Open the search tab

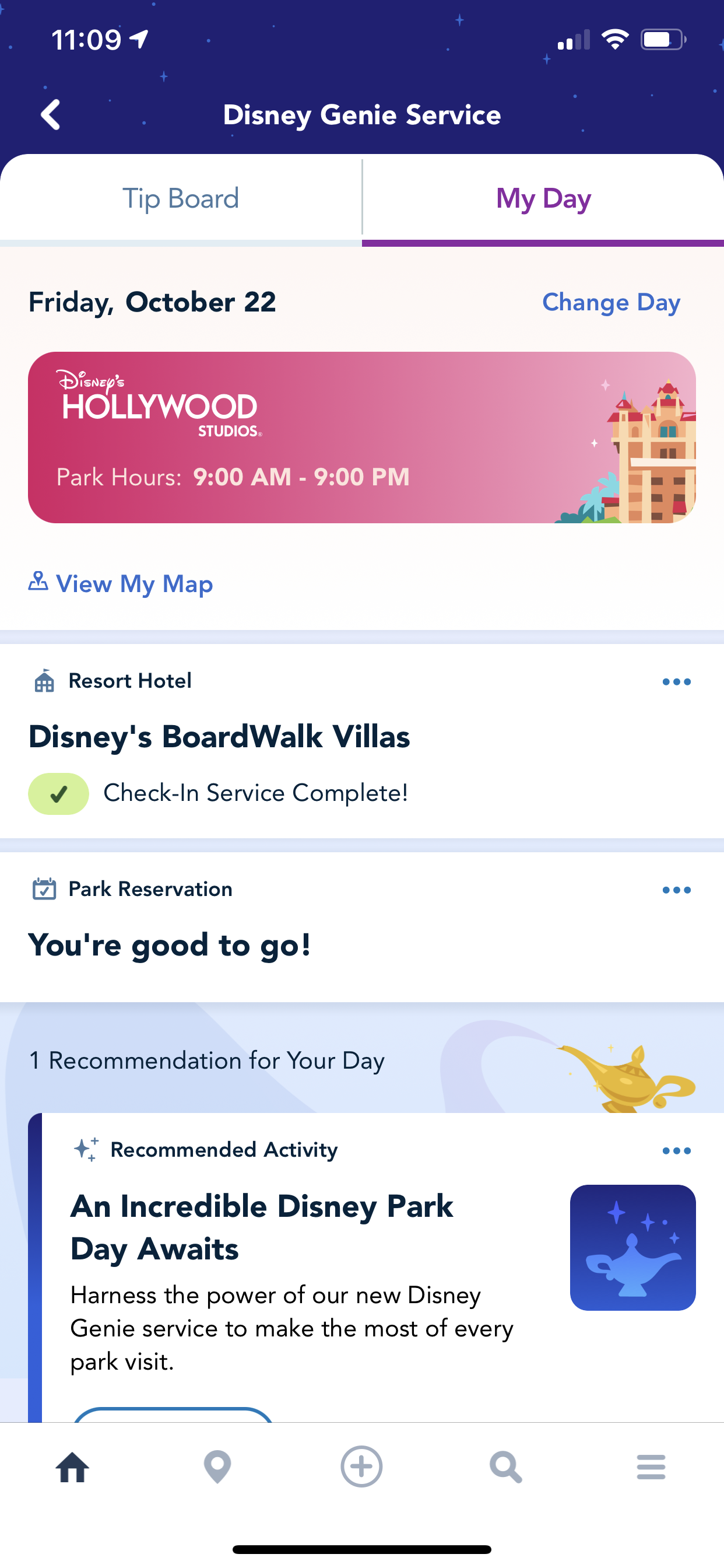tap(505, 1467)
